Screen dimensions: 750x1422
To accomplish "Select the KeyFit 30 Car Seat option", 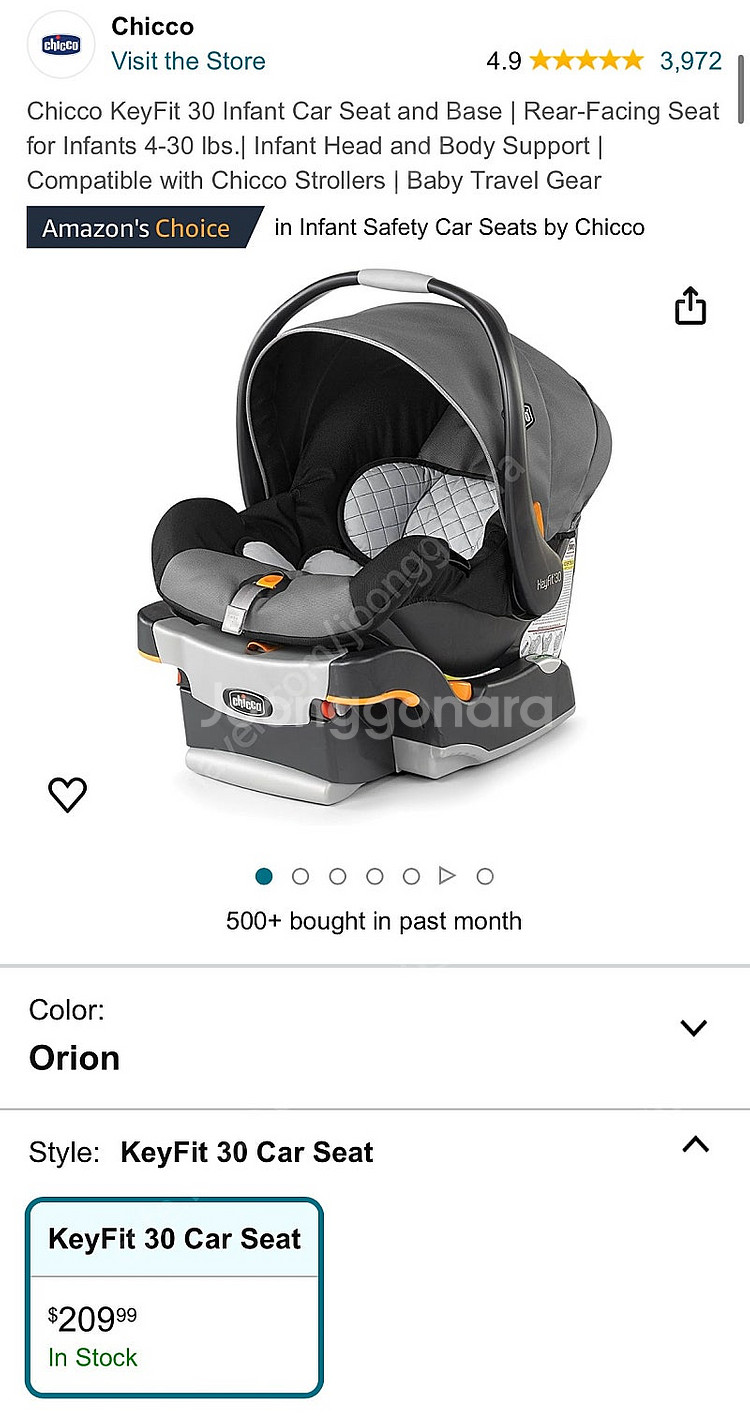I will click(x=175, y=1297).
